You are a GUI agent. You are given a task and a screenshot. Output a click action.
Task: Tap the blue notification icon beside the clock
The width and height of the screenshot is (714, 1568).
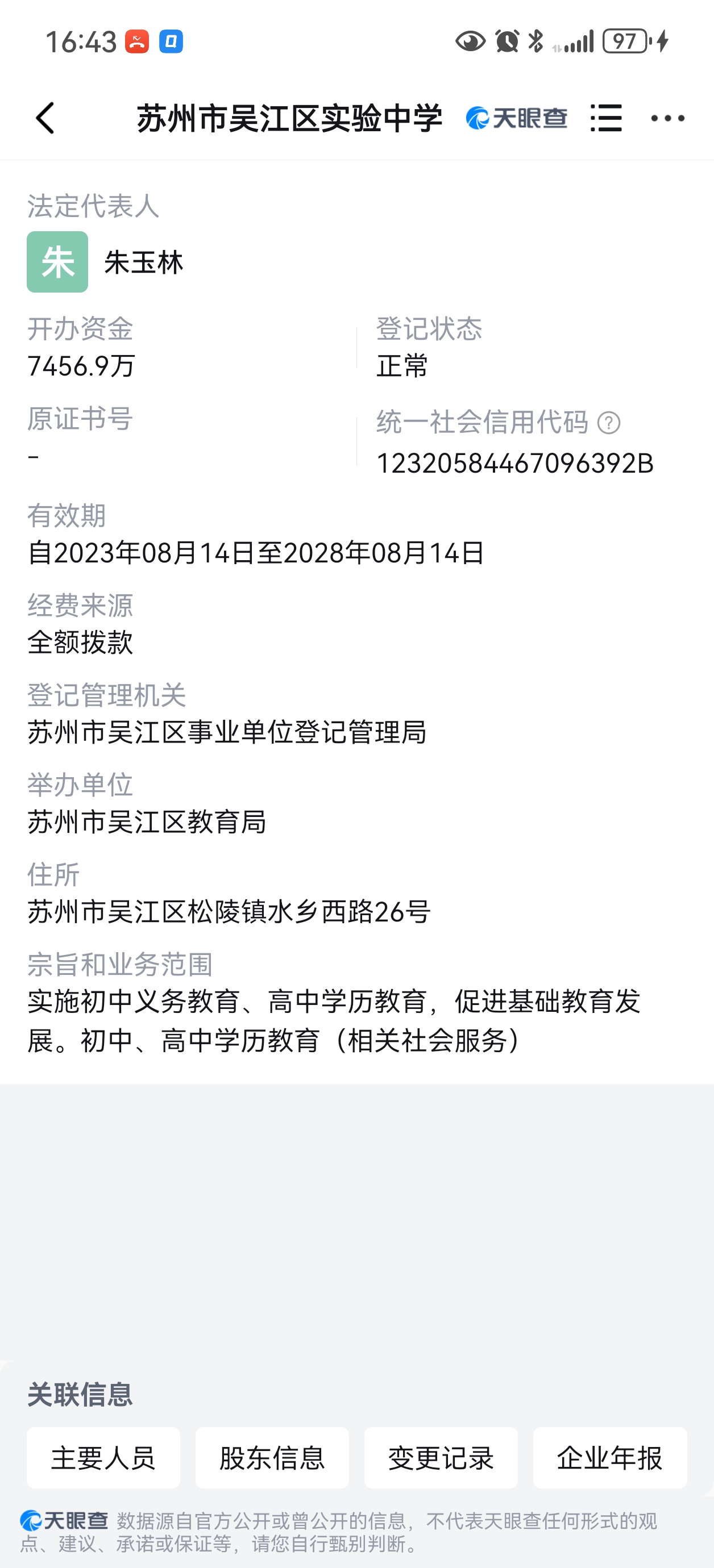click(x=171, y=41)
